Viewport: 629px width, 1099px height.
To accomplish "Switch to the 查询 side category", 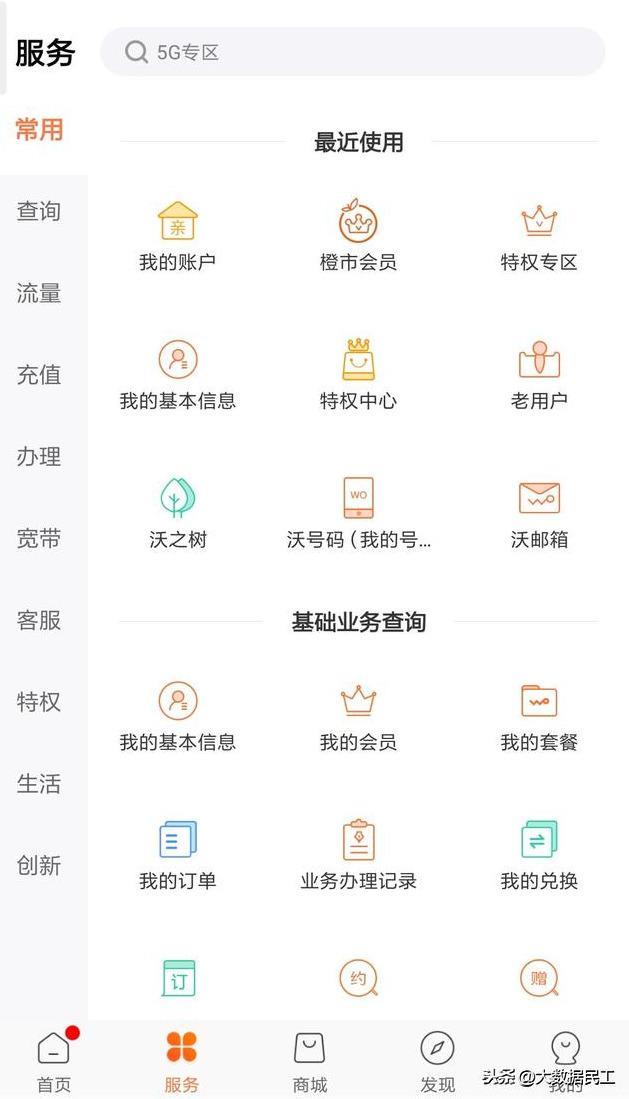I will pos(39,211).
